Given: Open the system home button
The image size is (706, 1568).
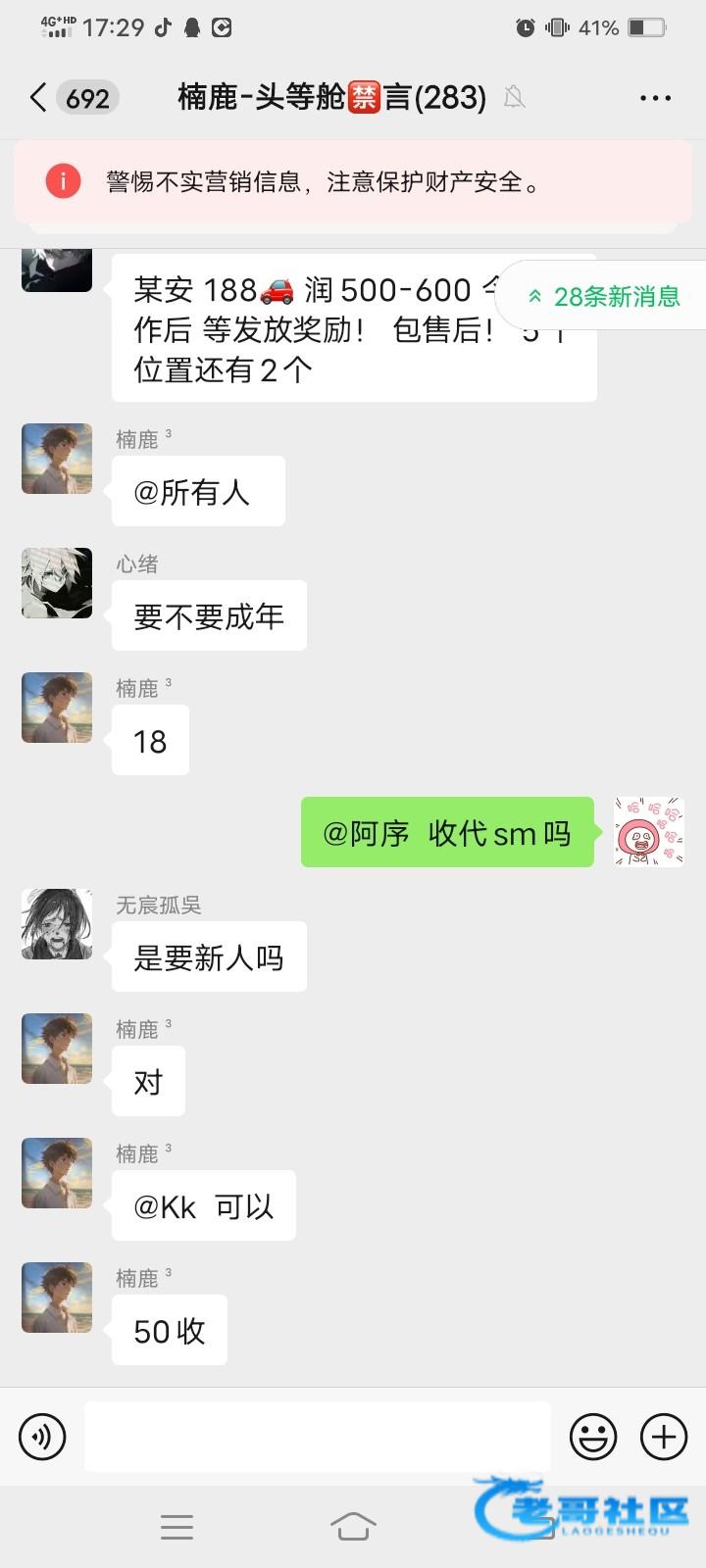Looking at the screenshot, I should click(353, 1526).
